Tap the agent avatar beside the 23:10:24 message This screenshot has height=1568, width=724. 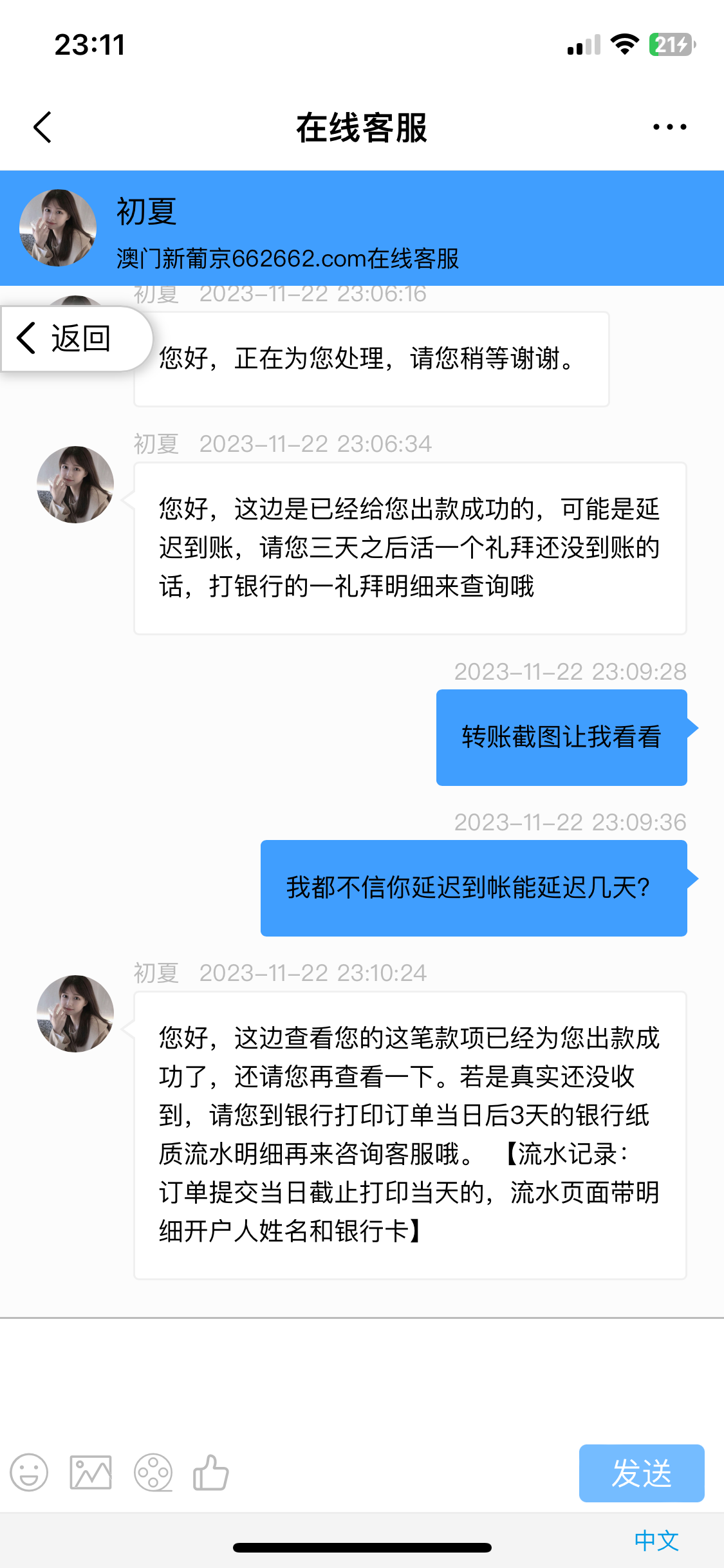pos(74,1013)
